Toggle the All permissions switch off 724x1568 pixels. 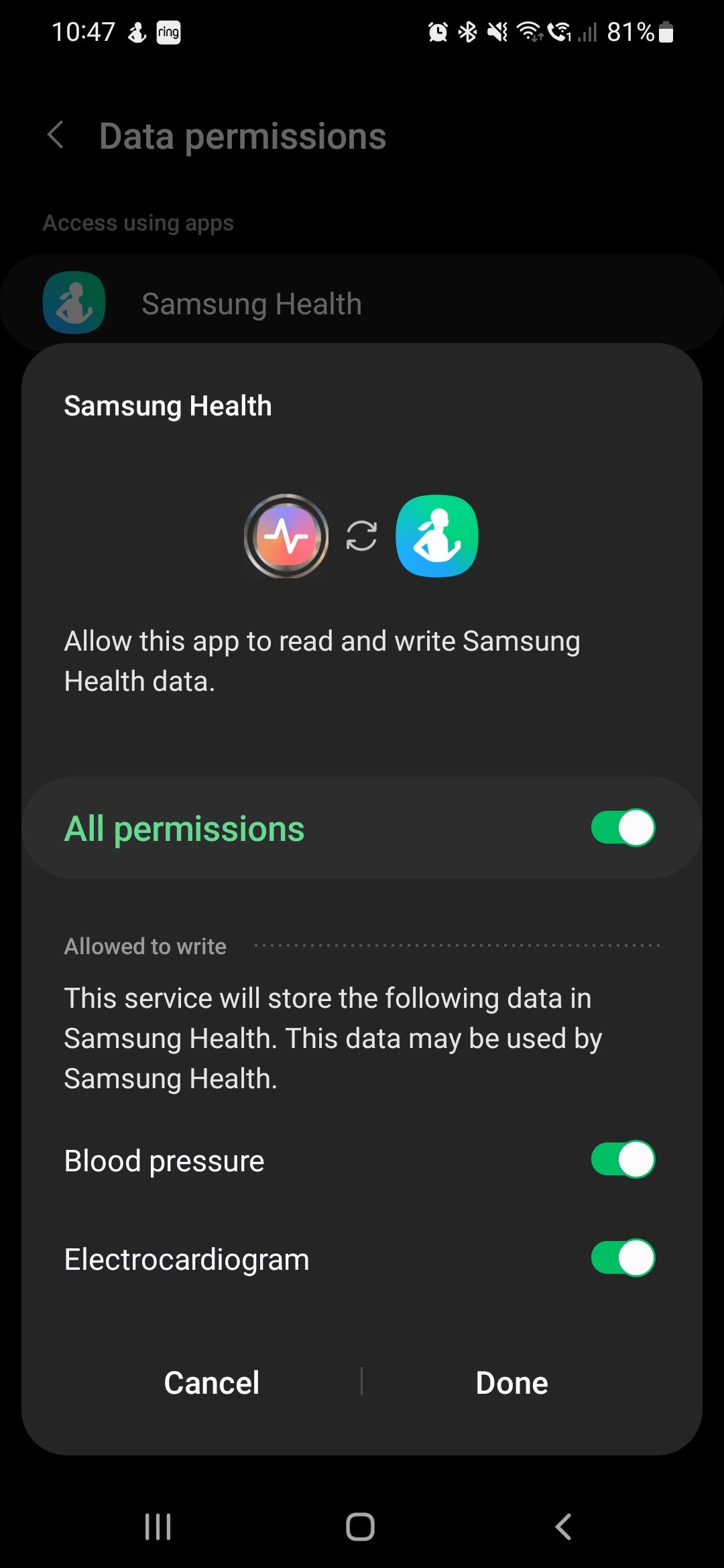pyautogui.click(x=622, y=828)
